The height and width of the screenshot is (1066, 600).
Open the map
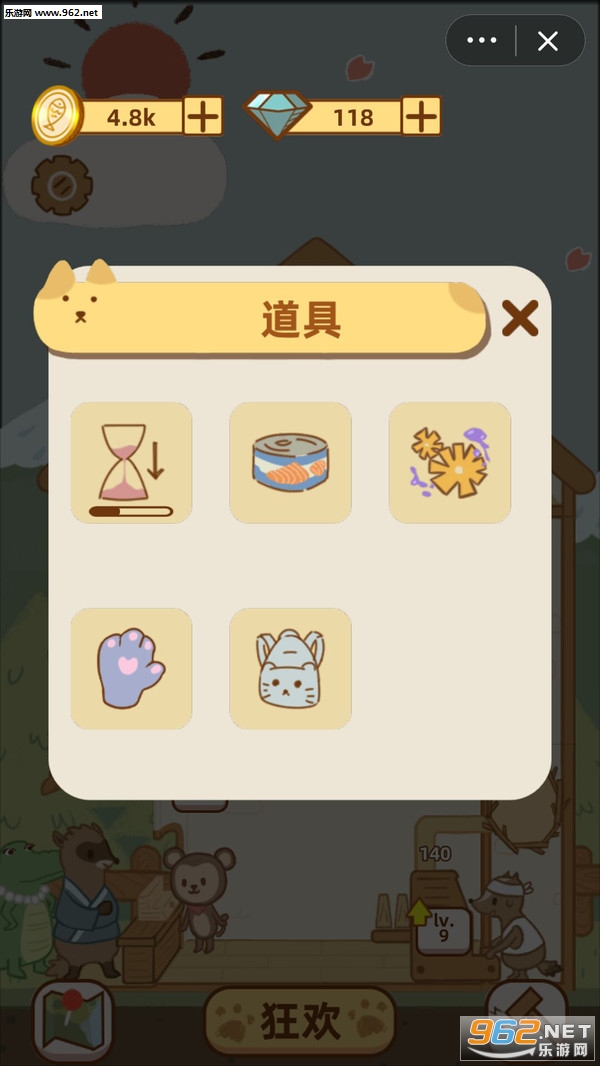pos(71,1020)
